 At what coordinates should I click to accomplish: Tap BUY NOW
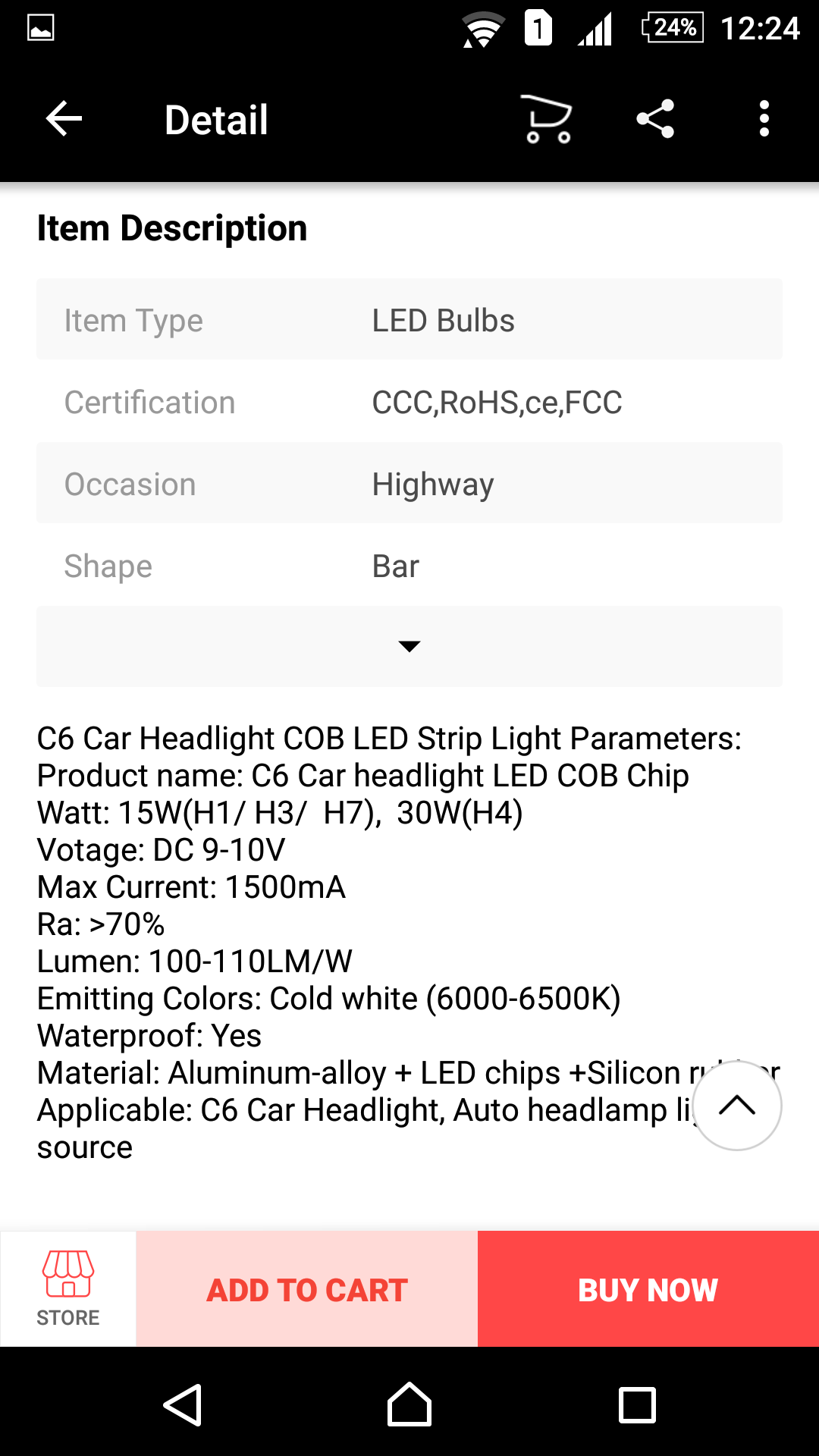click(648, 1288)
